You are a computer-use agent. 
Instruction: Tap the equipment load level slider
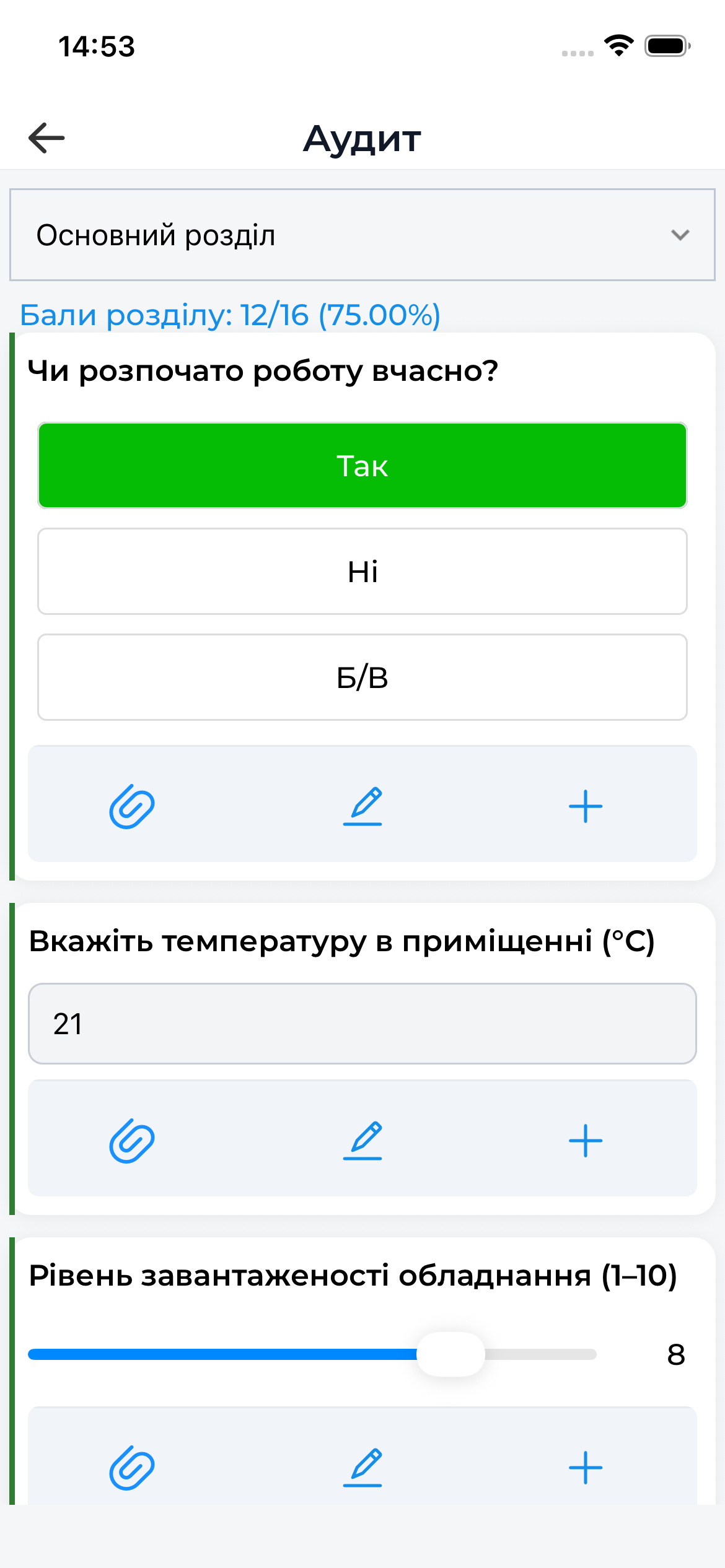click(450, 1354)
